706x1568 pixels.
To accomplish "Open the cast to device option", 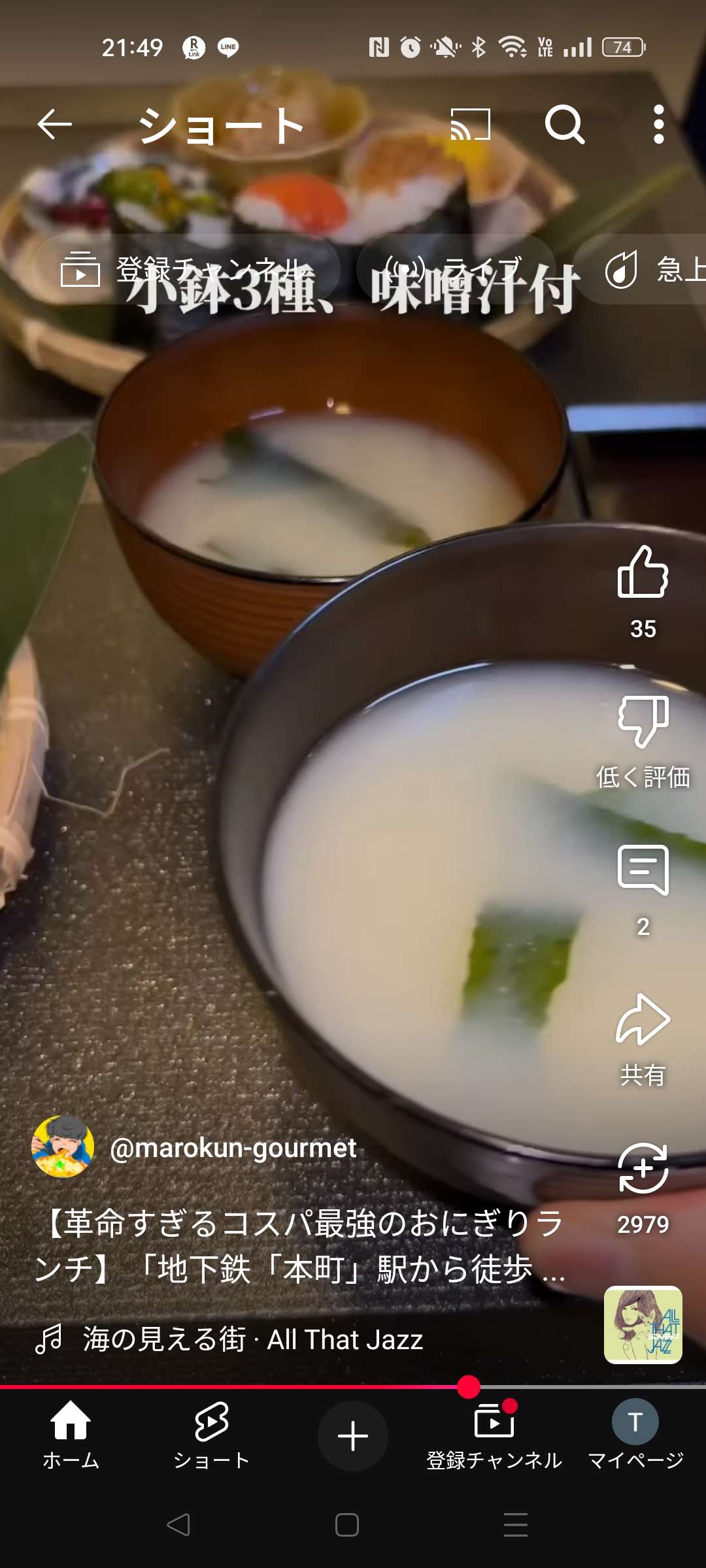I will click(x=470, y=124).
